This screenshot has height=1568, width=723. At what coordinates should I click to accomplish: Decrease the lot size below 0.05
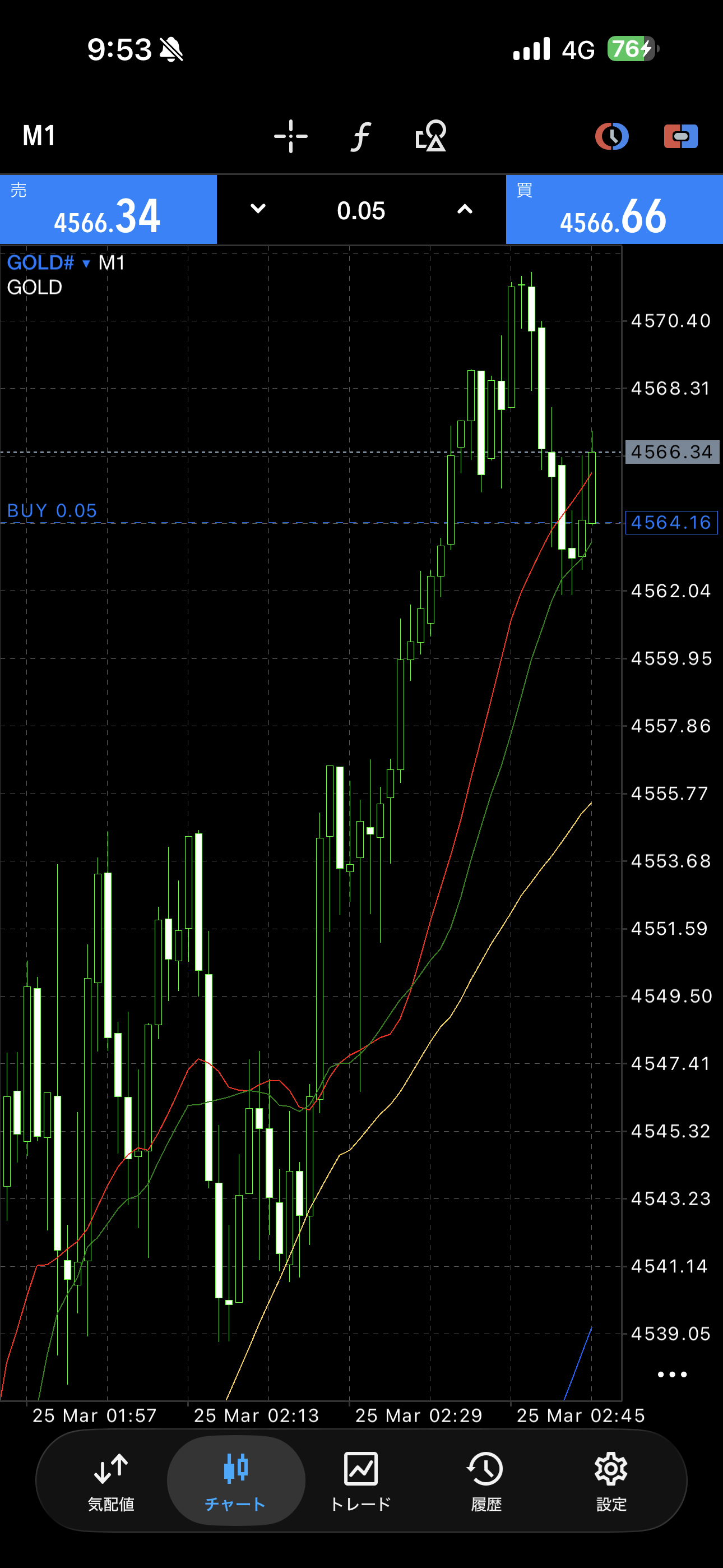point(258,209)
